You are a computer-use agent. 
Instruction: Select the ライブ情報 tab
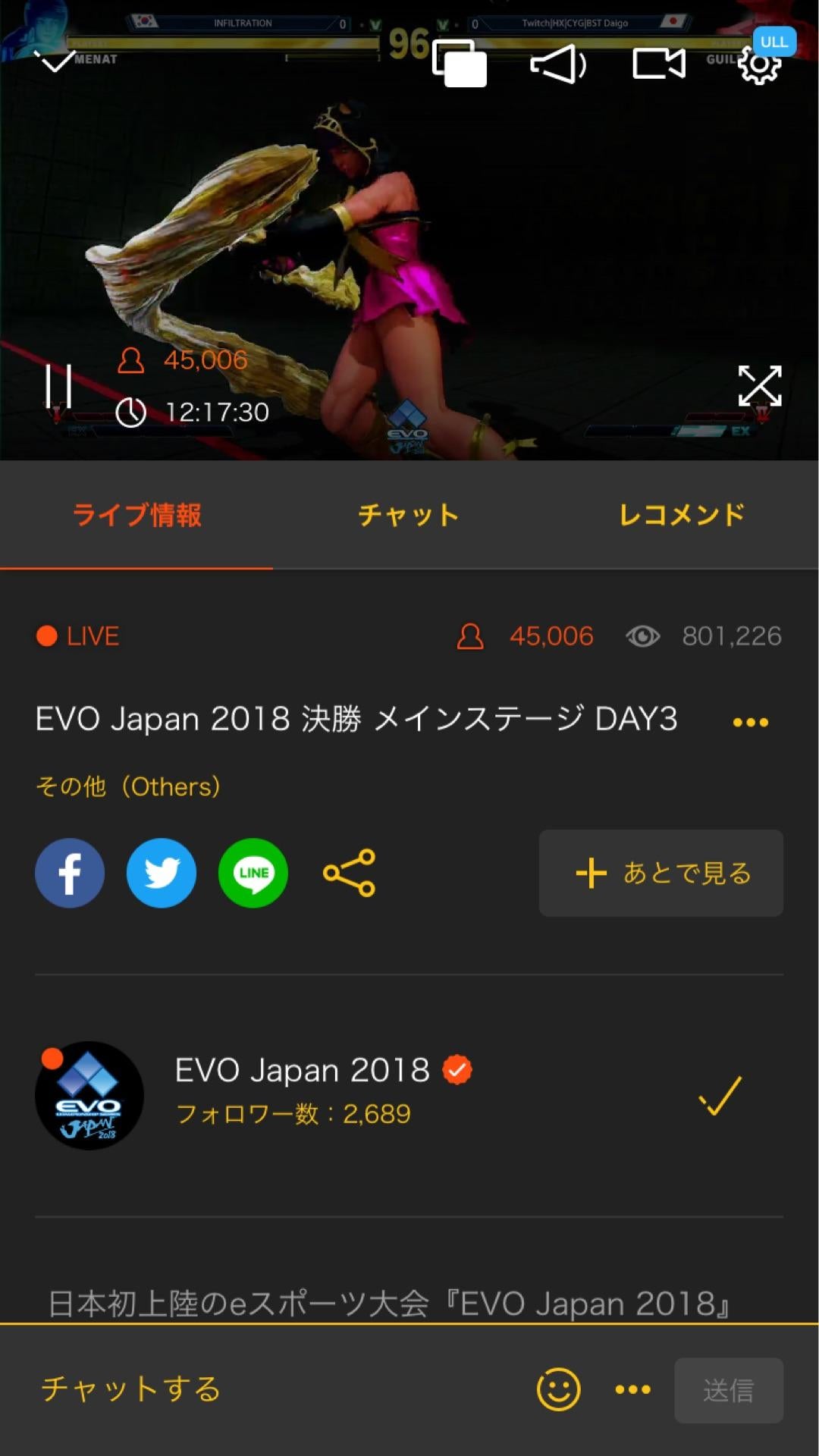tap(136, 515)
